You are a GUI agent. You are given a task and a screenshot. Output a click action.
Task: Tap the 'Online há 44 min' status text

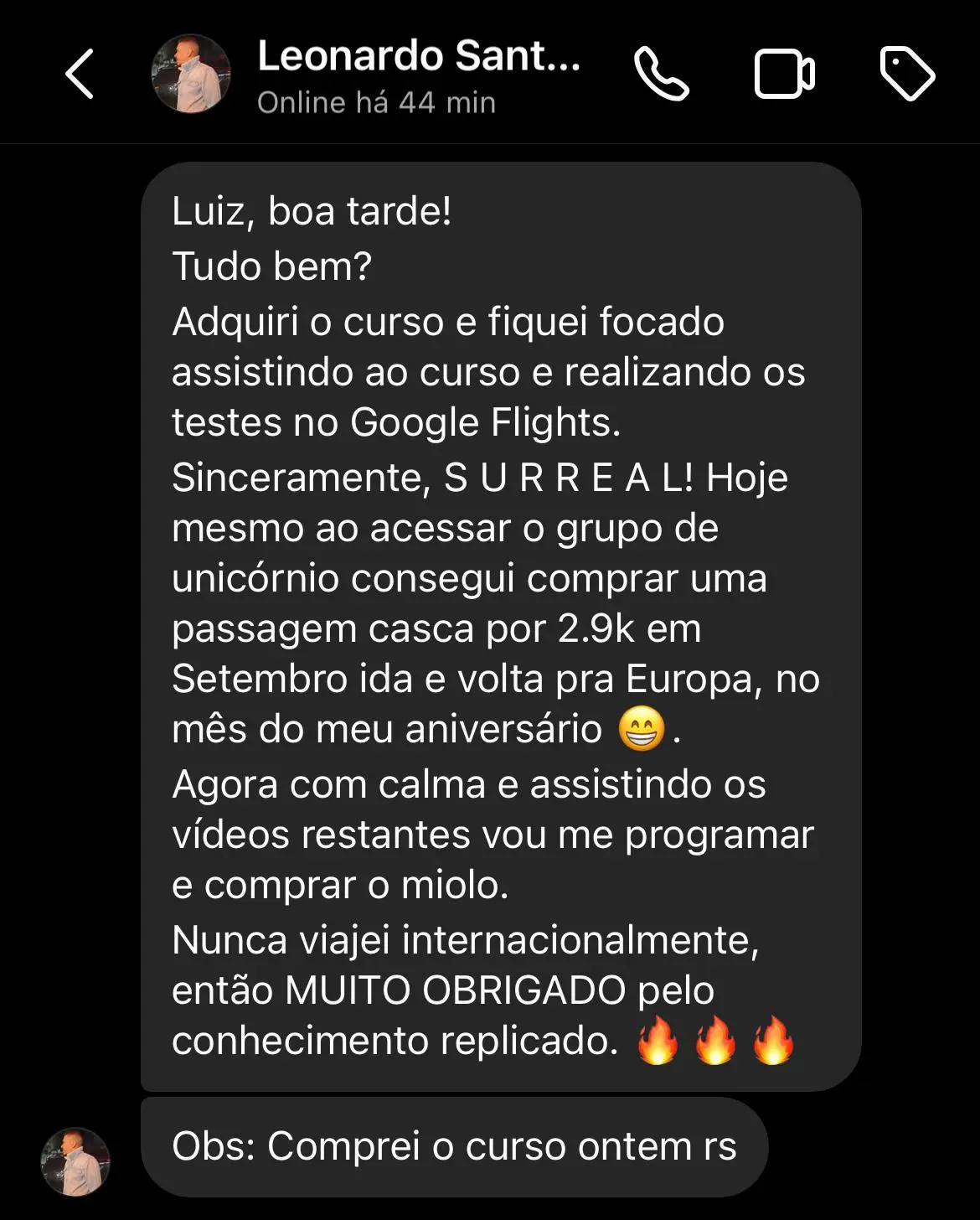pyautogui.click(x=376, y=103)
